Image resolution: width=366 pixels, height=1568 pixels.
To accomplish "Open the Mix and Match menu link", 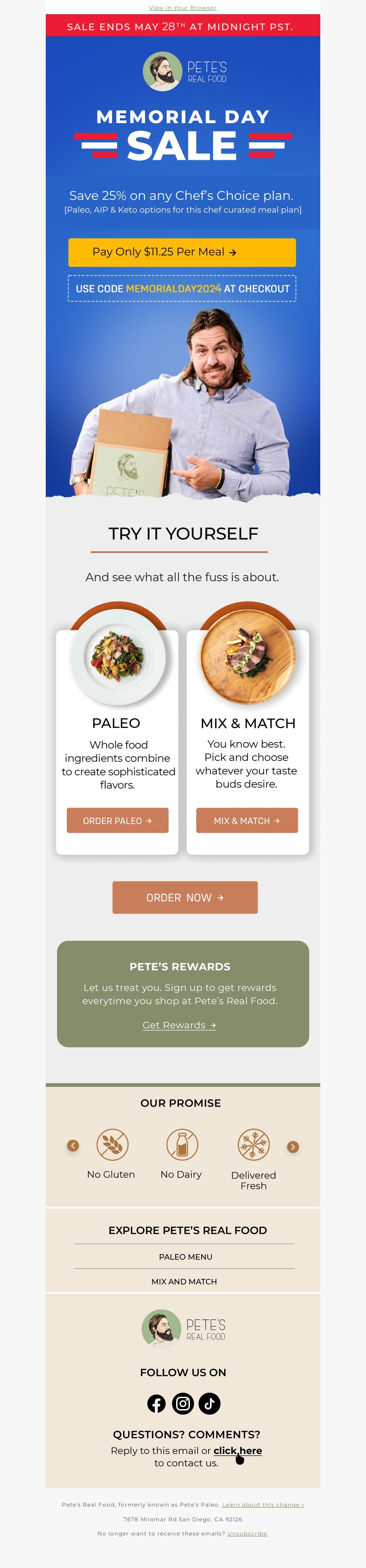I will [x=184, y=1281].
